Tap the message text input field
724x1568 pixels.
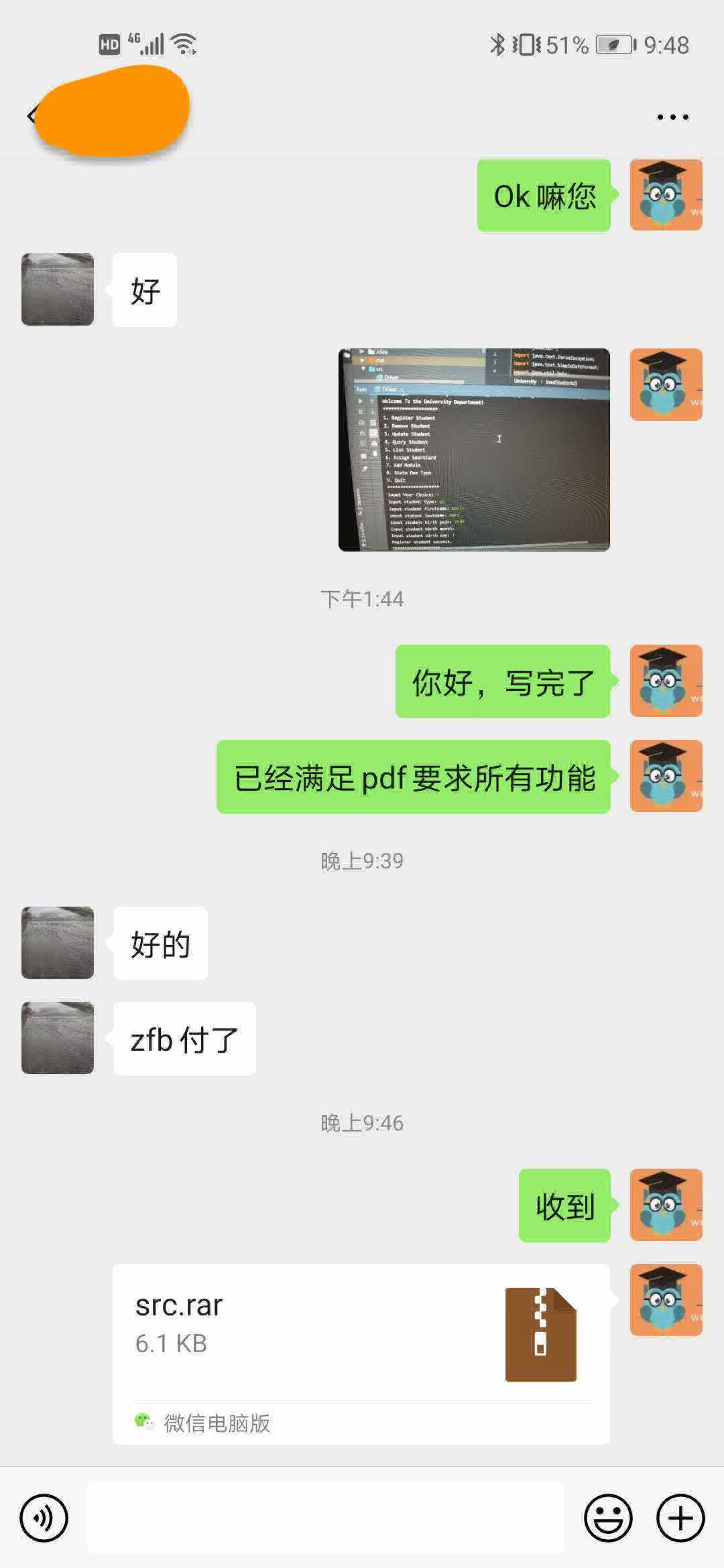point(325,1518)
